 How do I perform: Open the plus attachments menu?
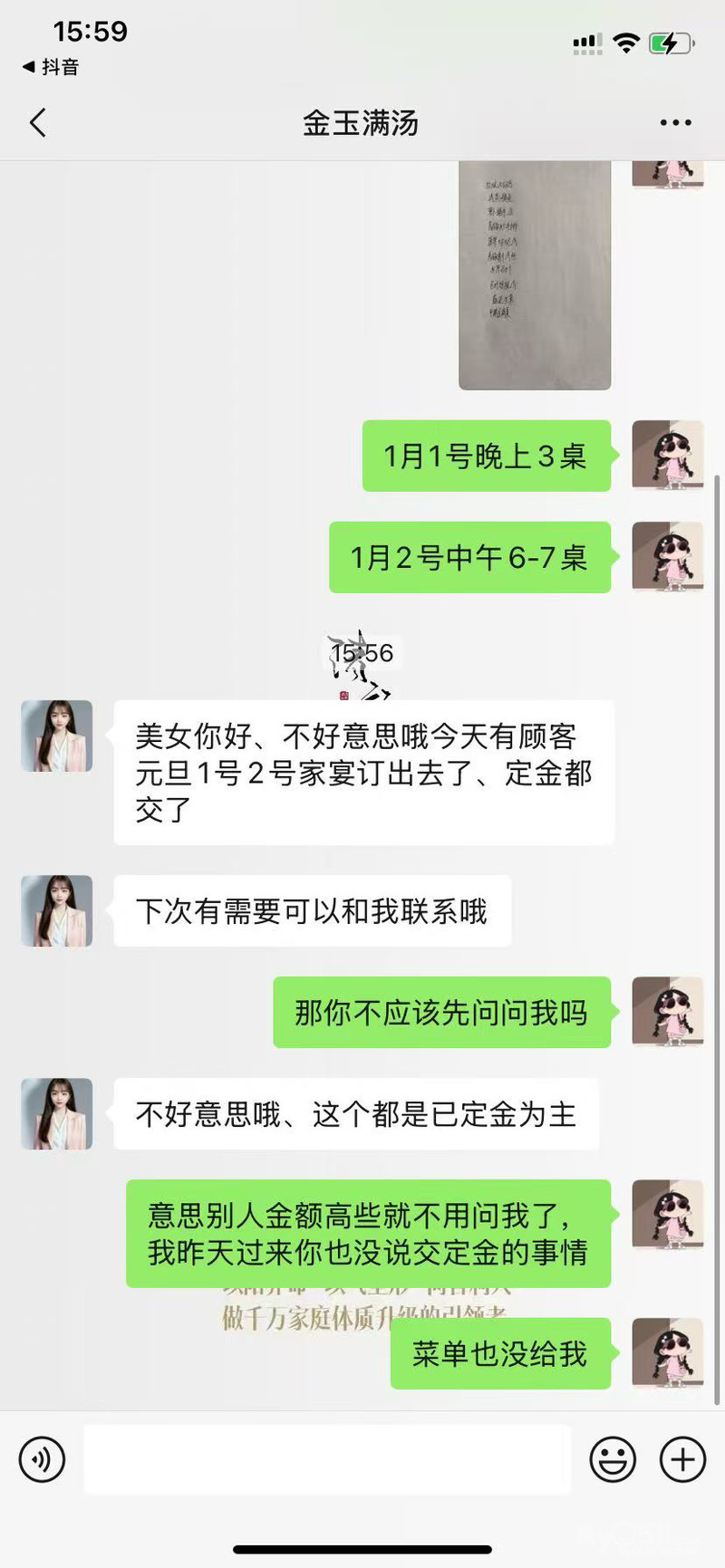point(682,1459)
